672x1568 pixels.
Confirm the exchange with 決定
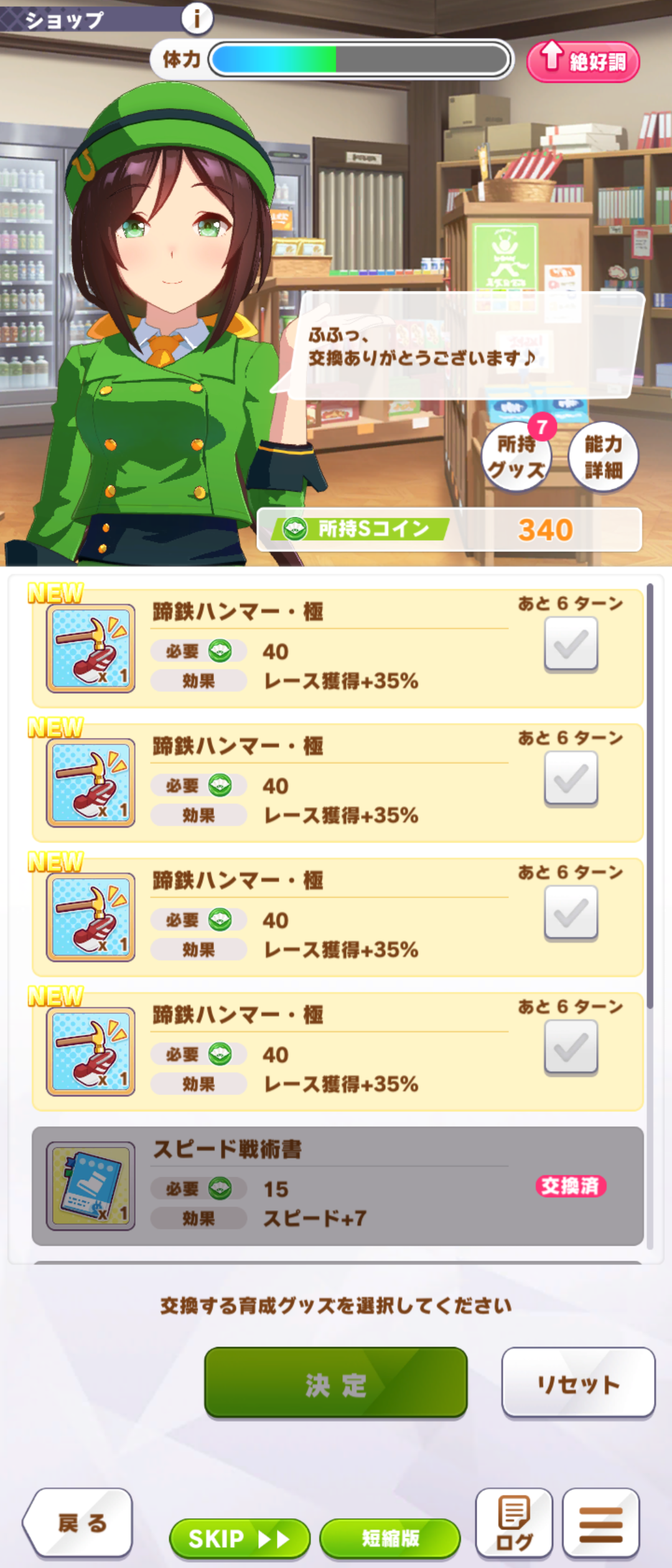[x=335, y=1385]
